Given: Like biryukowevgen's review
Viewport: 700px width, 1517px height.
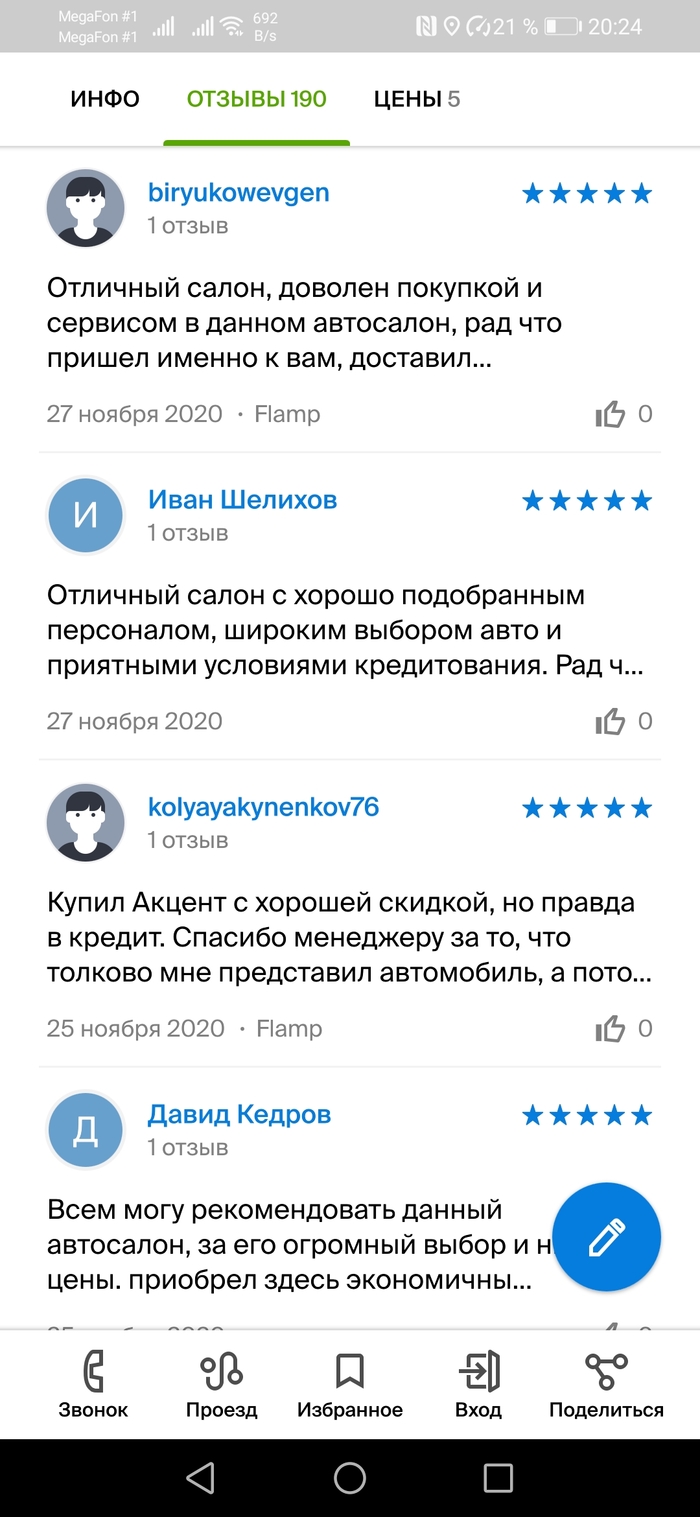Looking at the screenshot, I should pos(611,414).
